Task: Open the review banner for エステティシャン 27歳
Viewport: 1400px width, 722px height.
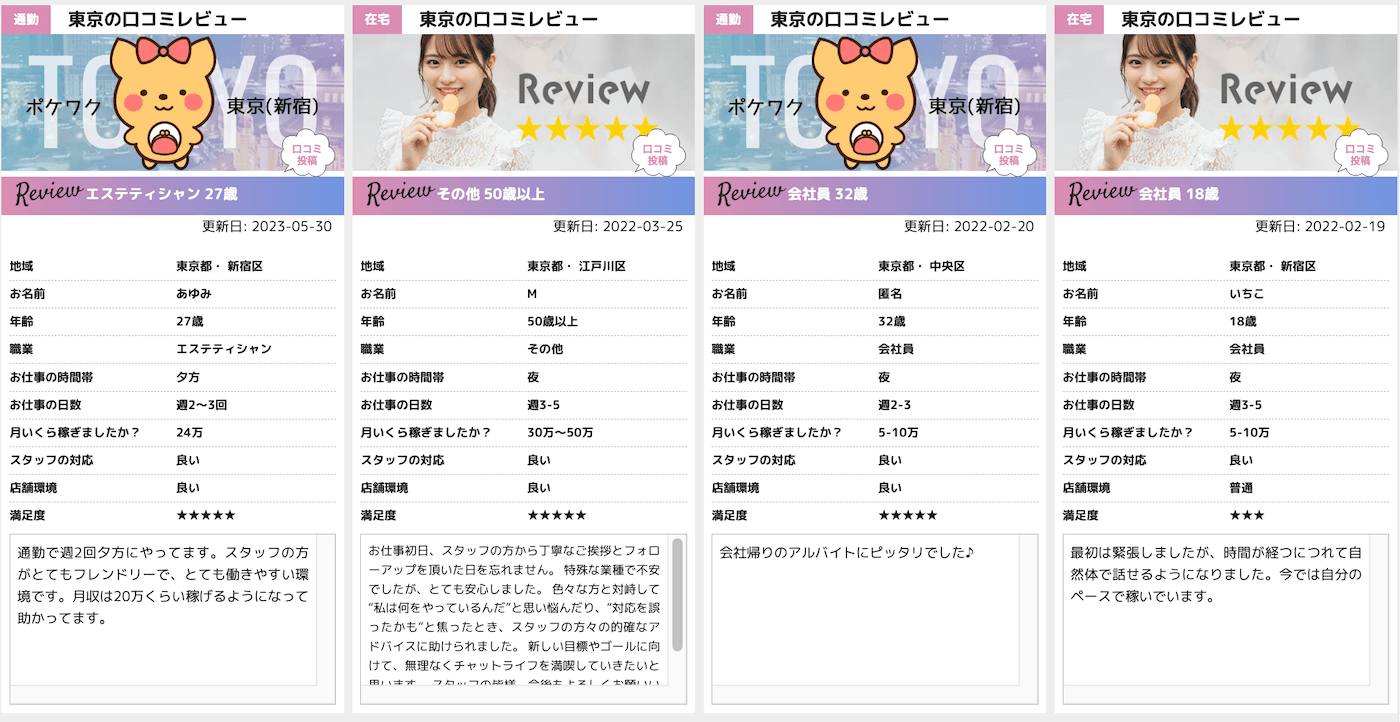Action: click(172, 194)
